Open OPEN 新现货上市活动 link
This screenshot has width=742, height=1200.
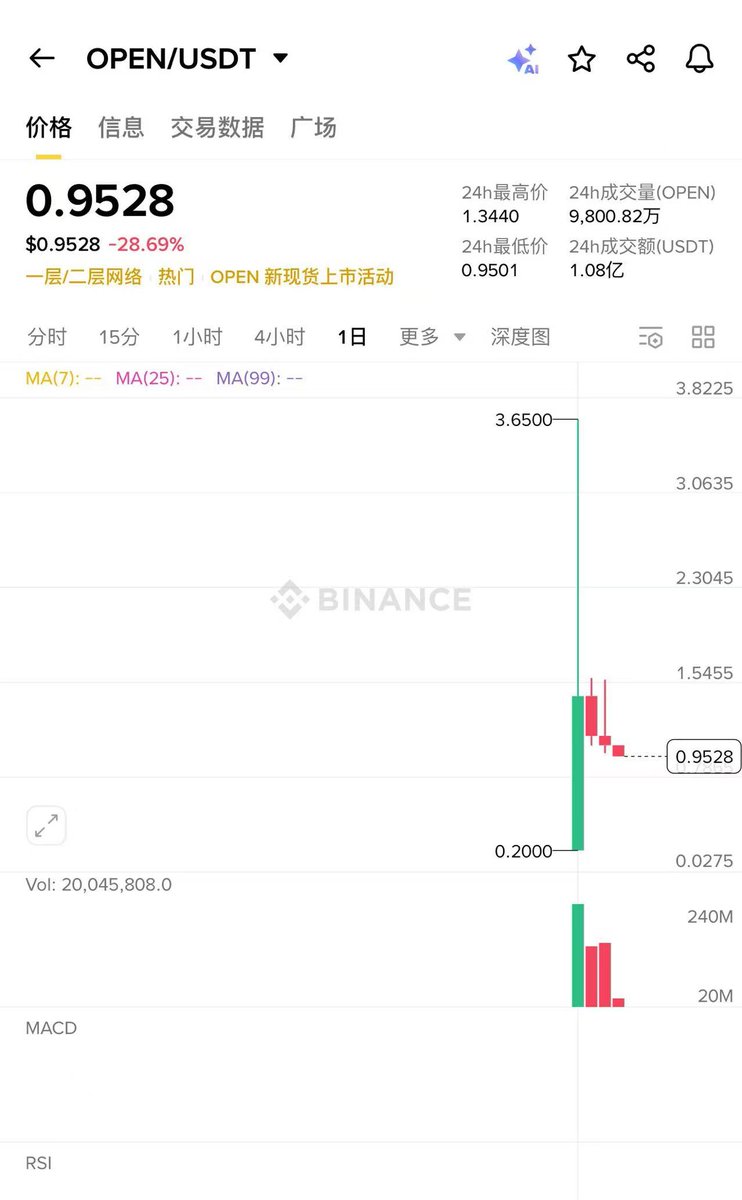[302, 277]
